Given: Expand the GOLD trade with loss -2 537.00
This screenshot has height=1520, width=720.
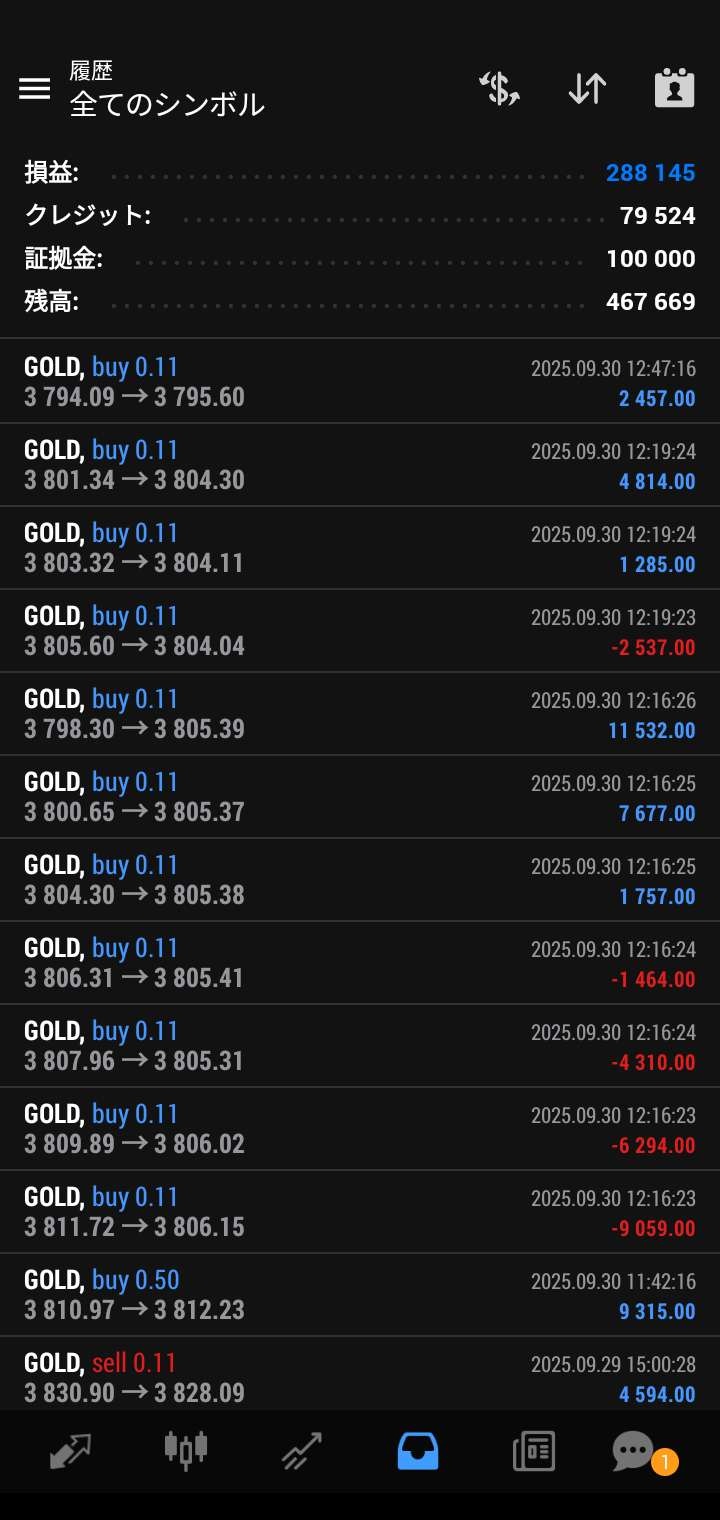Looking at the screenshot, I should click(x=360, y=631).
